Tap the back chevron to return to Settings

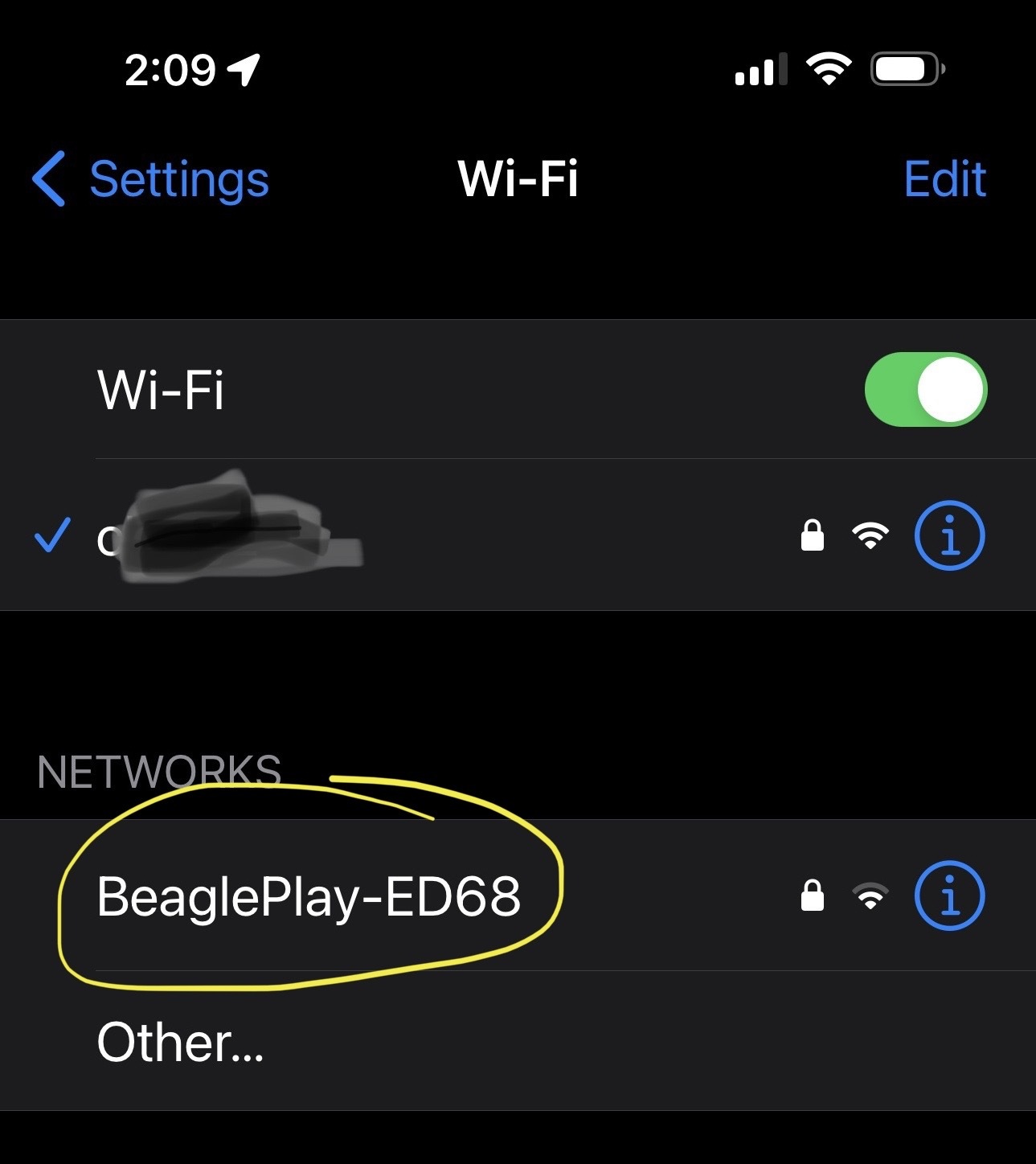point(51,179)
